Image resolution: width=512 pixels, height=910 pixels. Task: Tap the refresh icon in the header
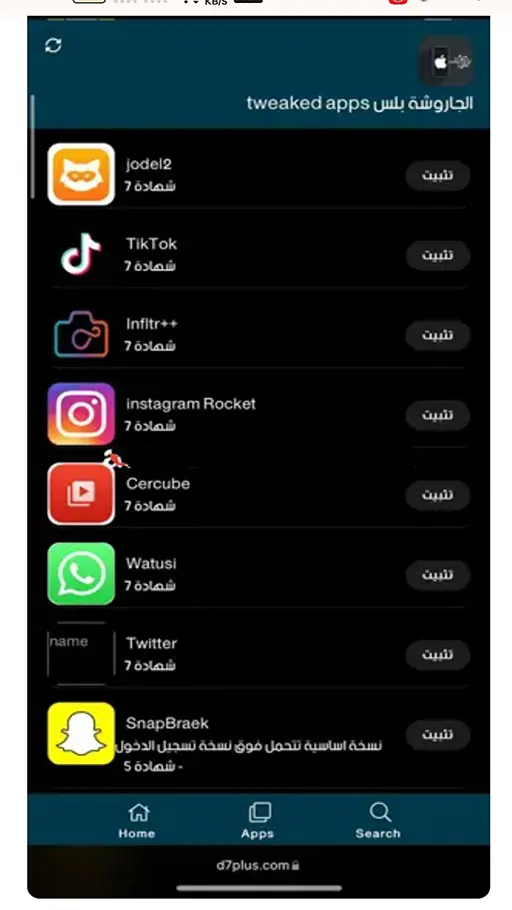point(53,45)
